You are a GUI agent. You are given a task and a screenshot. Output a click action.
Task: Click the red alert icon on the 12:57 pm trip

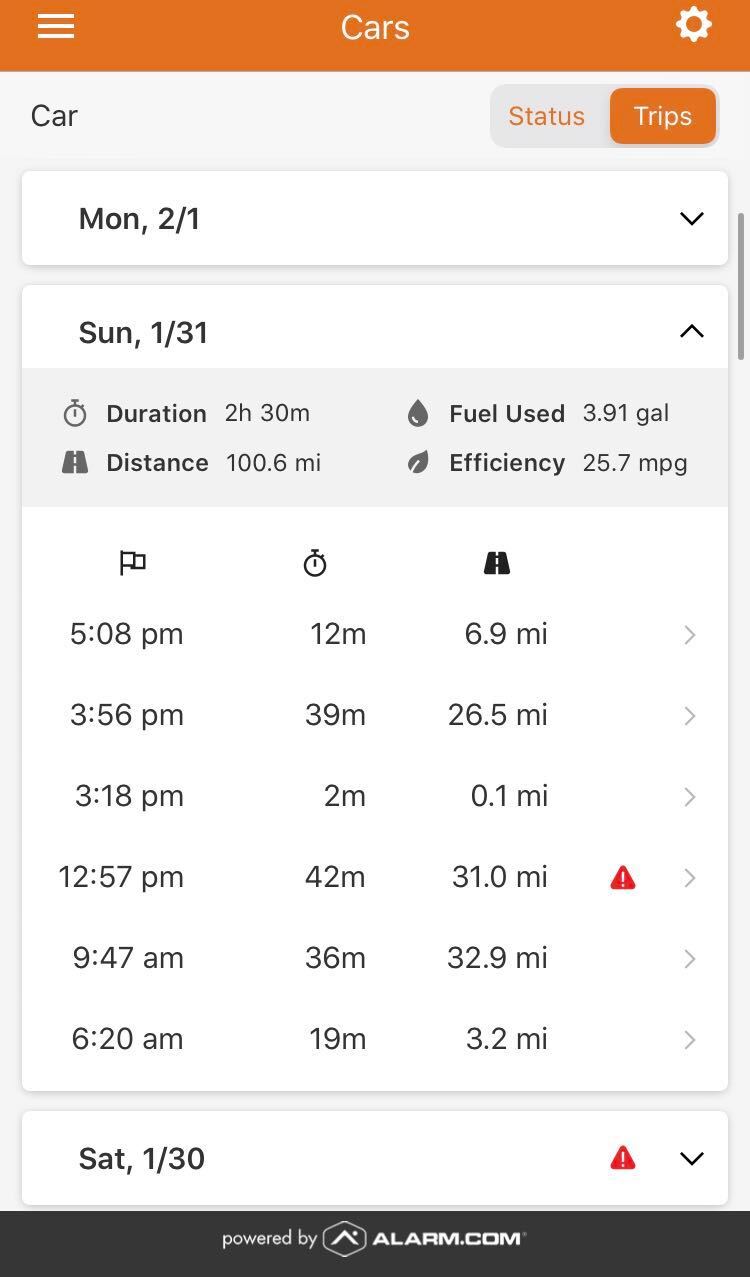coord(622,877)
